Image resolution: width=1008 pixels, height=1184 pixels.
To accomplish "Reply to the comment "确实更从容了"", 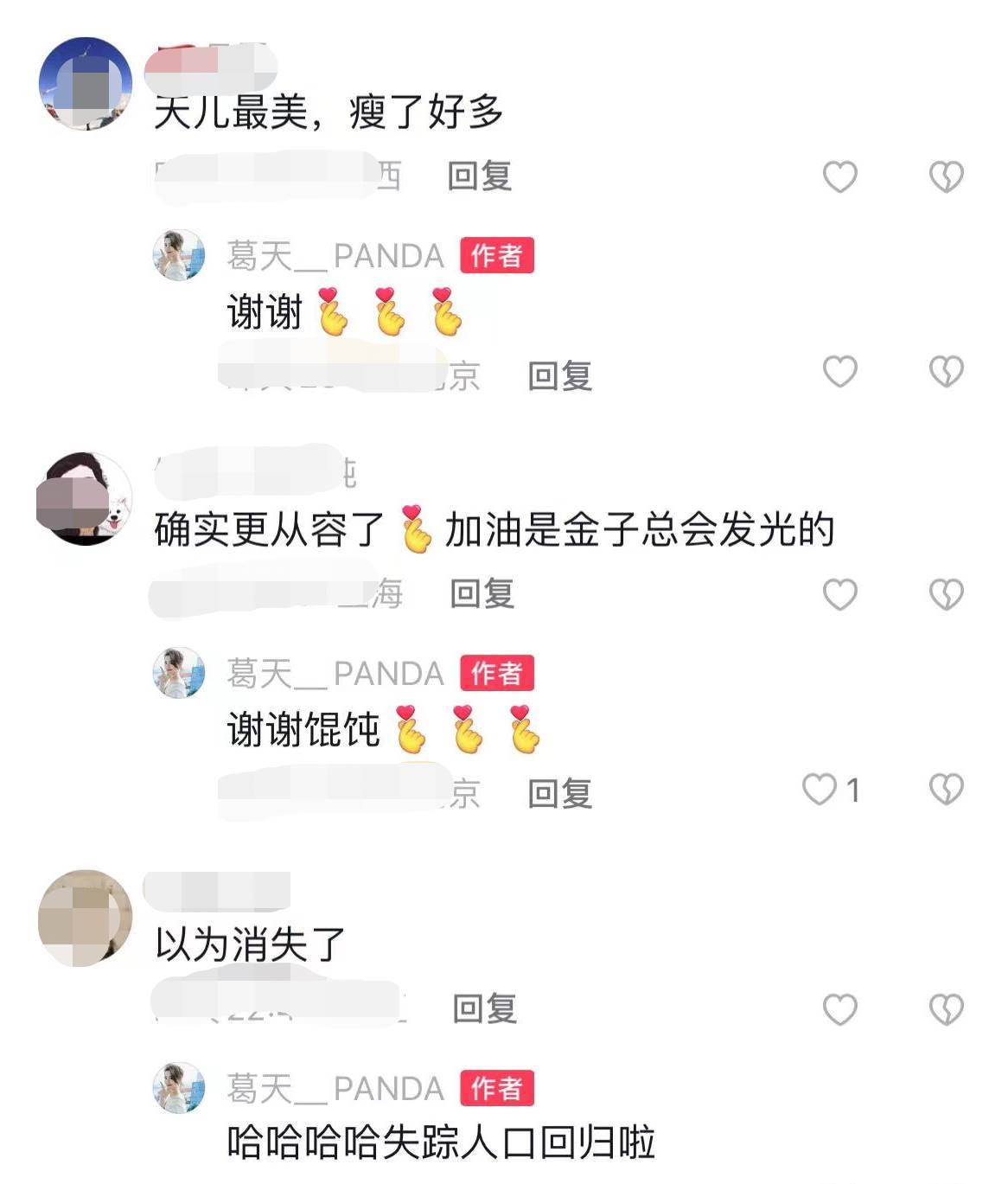I will [x=482, y=594].
